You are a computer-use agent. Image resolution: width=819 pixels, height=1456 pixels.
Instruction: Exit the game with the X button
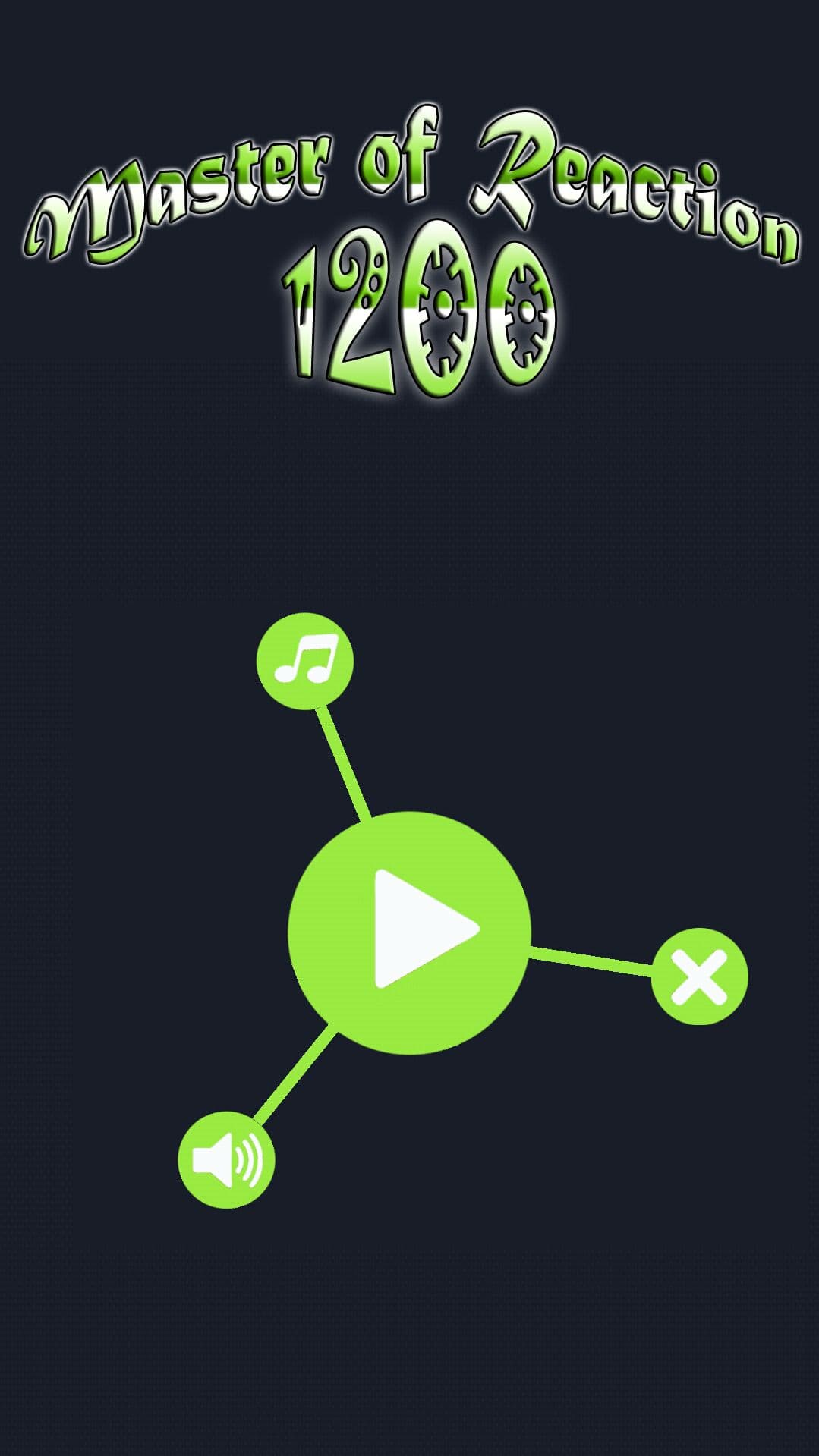tap(699, 976)
